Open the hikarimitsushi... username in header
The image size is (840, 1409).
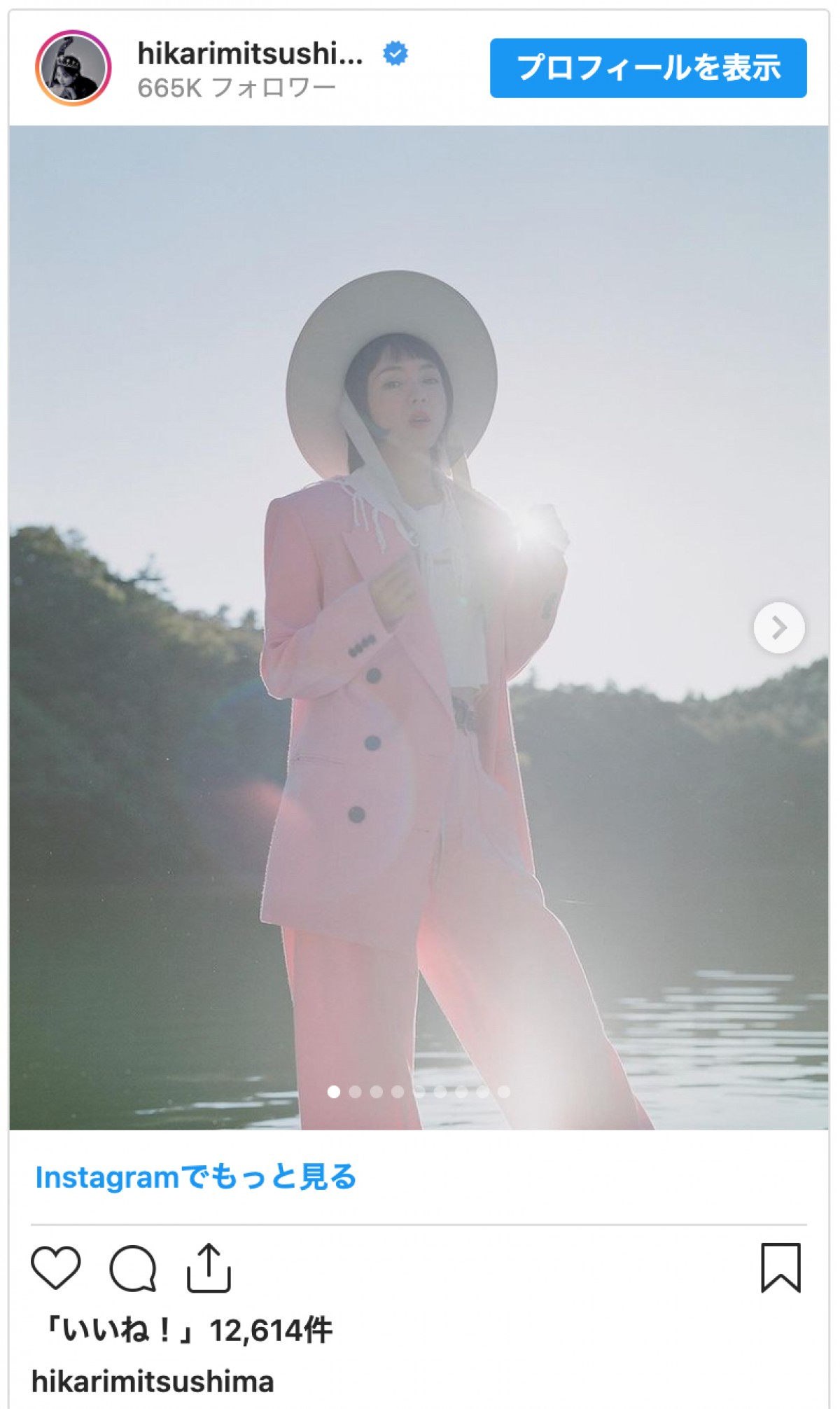coord(250,54)
